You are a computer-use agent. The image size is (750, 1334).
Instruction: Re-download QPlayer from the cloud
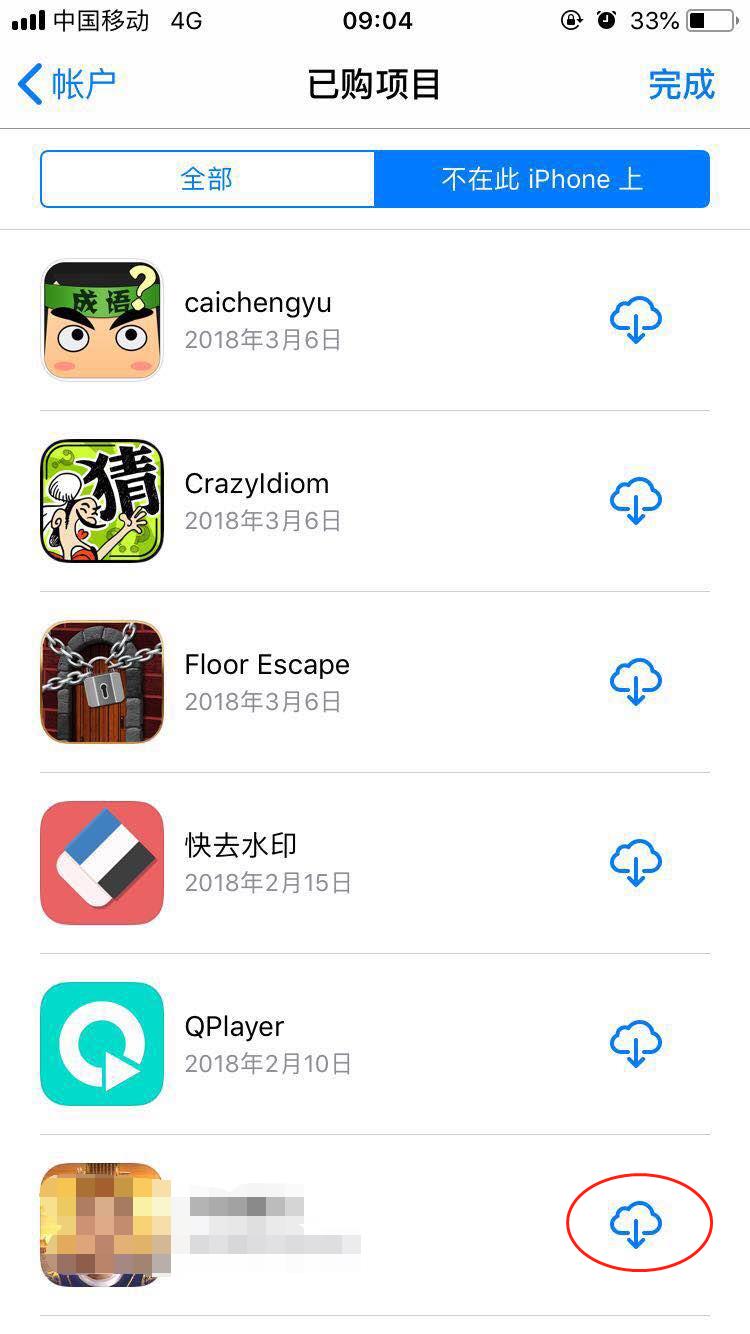pos(636,1044)
